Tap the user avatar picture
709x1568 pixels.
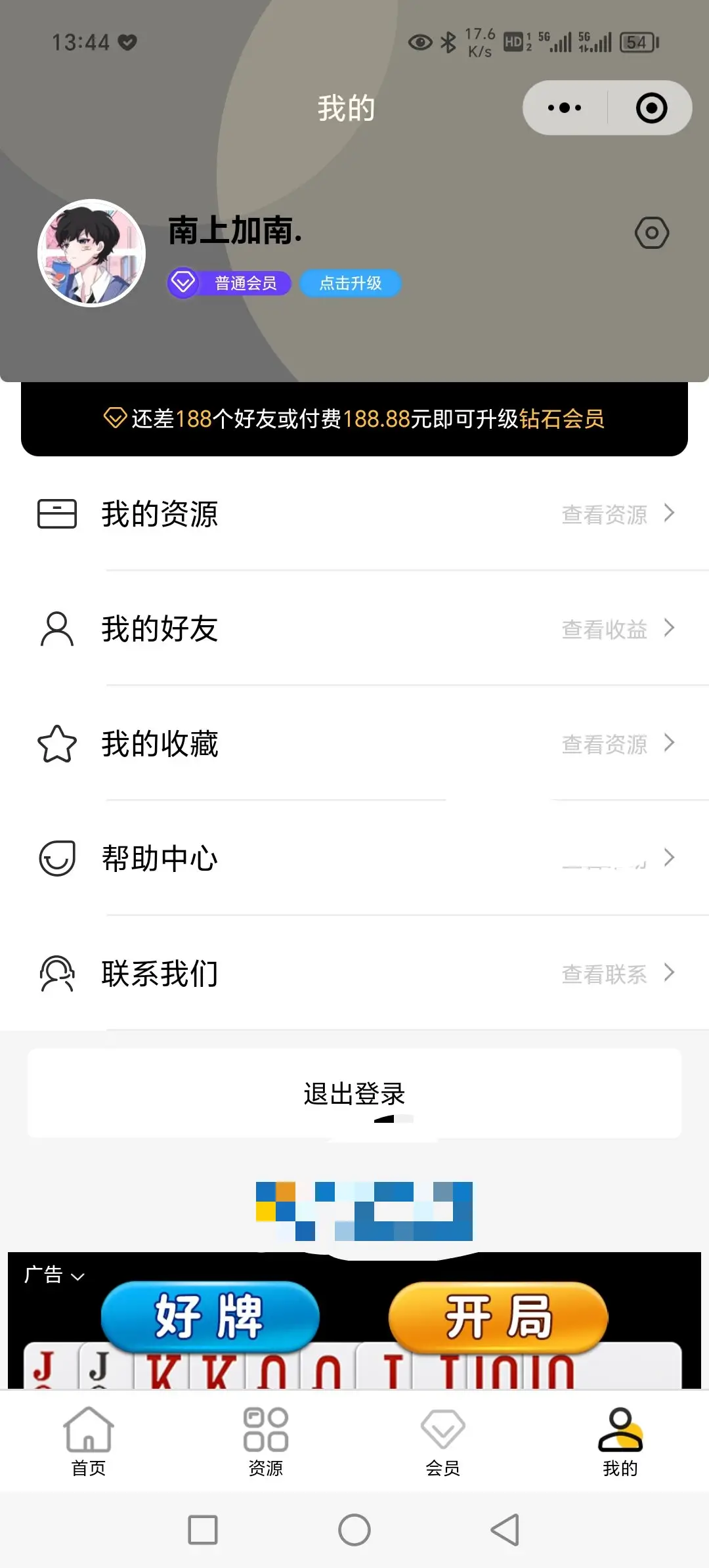tap(92, 251)
